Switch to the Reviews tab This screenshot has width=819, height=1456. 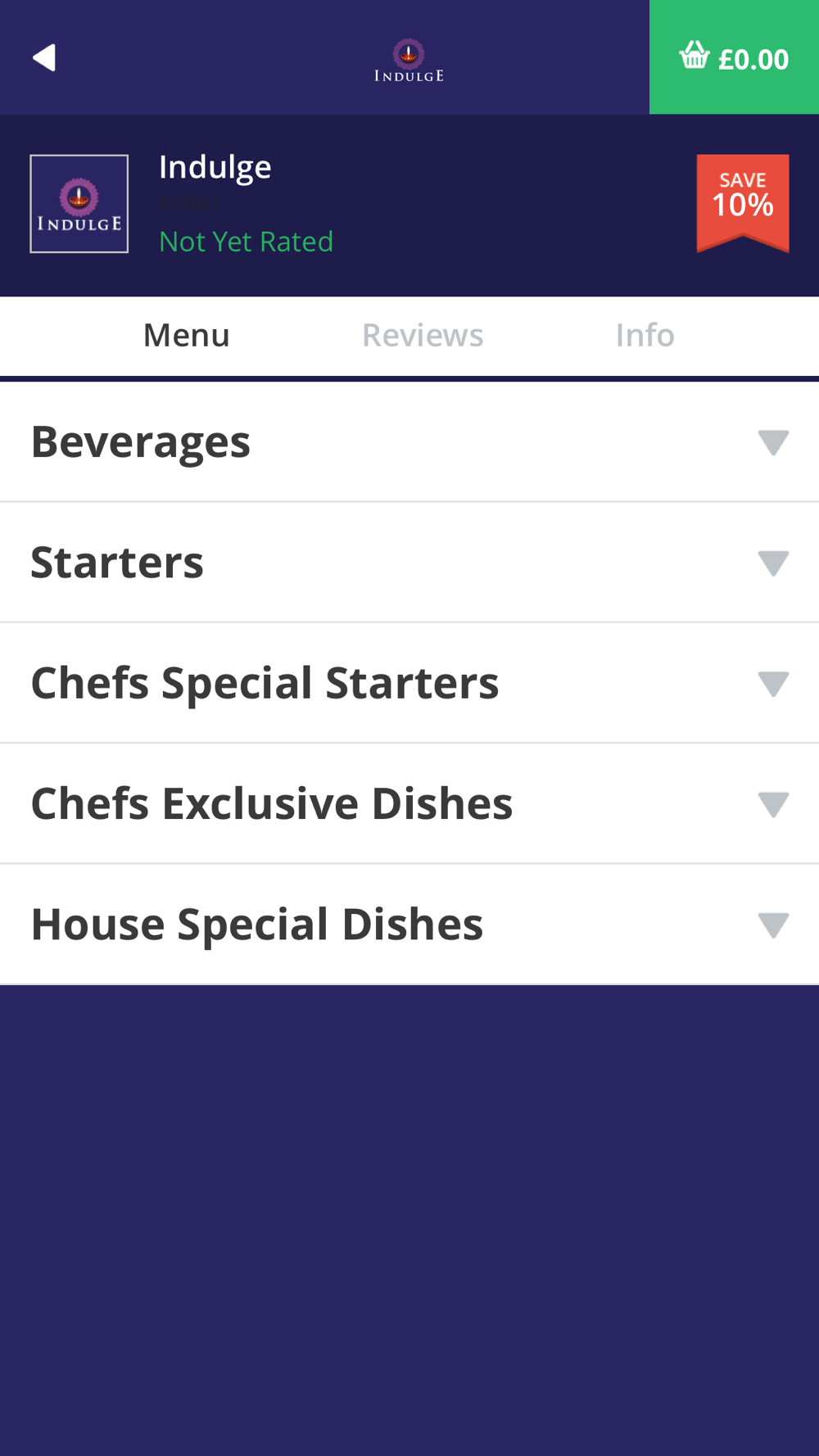click(x=423, y=335)
